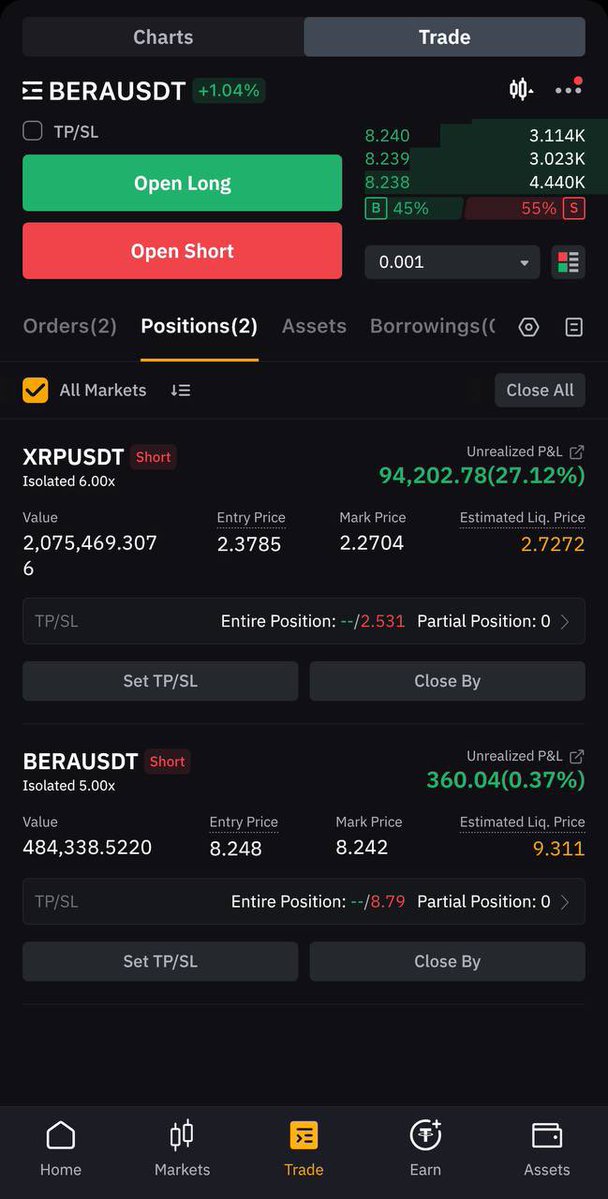Expand the 0.001 depth dropdown
Viewport: 608px width, 1199px height.
click(x=452, y=262)
